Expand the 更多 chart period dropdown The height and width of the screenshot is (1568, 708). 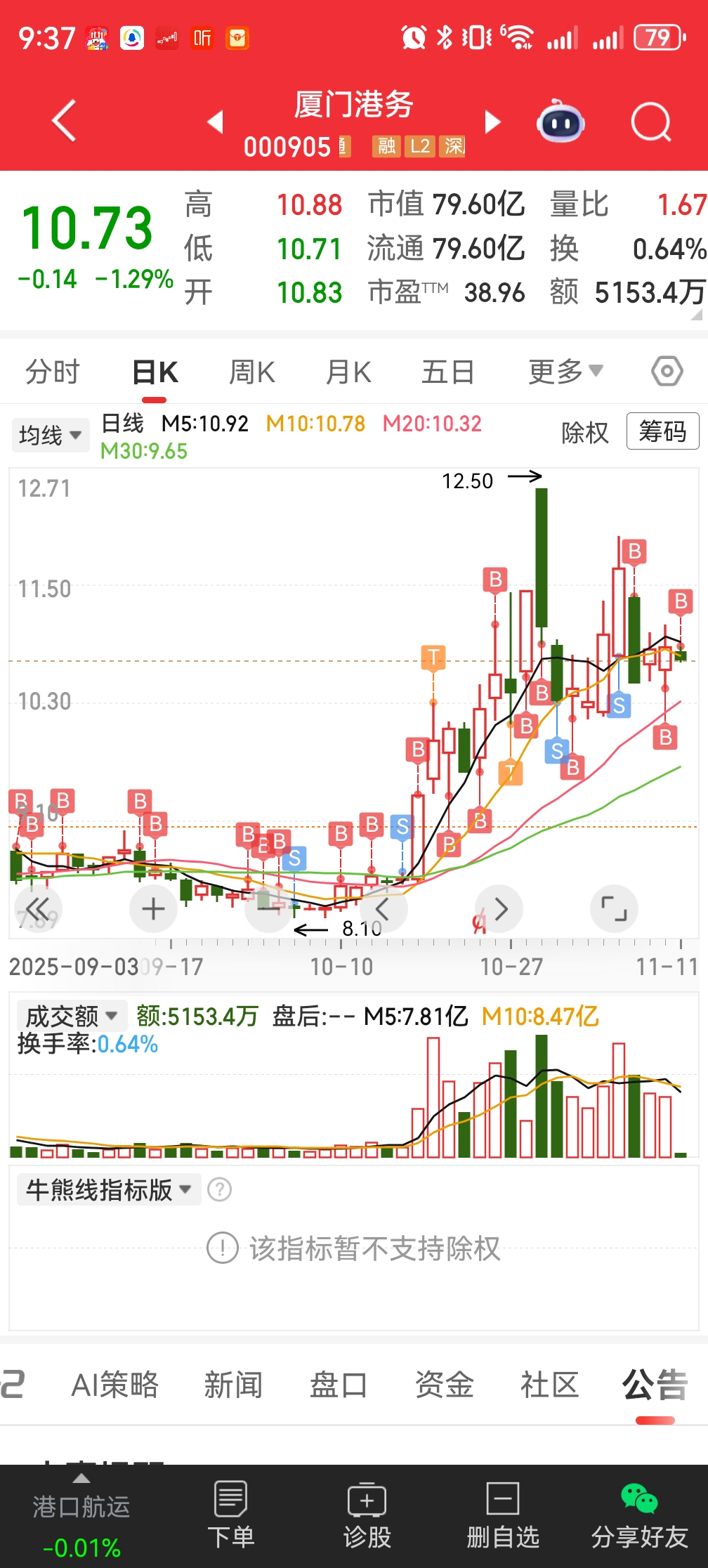[565, 372]
